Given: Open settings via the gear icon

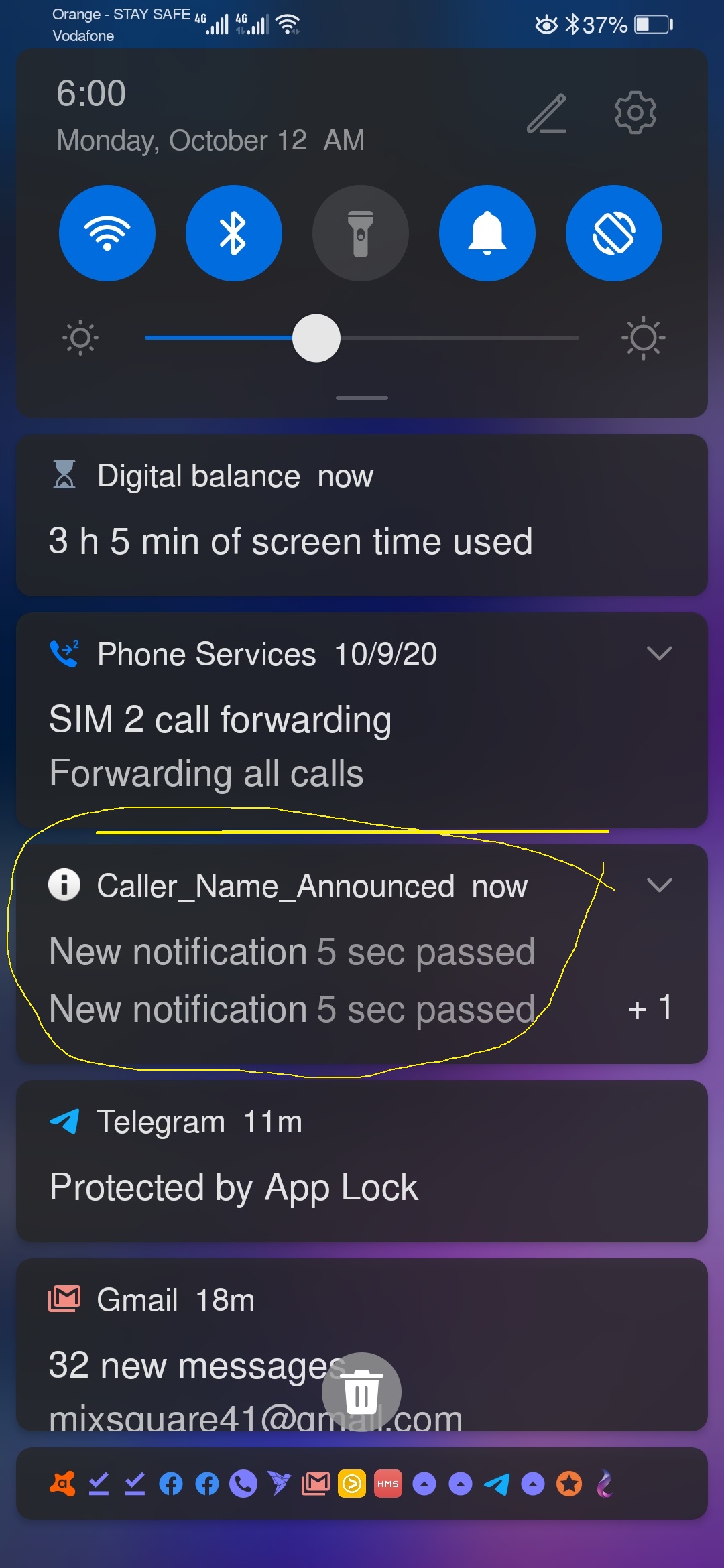Looking at the screenshot, I should tap(636, 113).
